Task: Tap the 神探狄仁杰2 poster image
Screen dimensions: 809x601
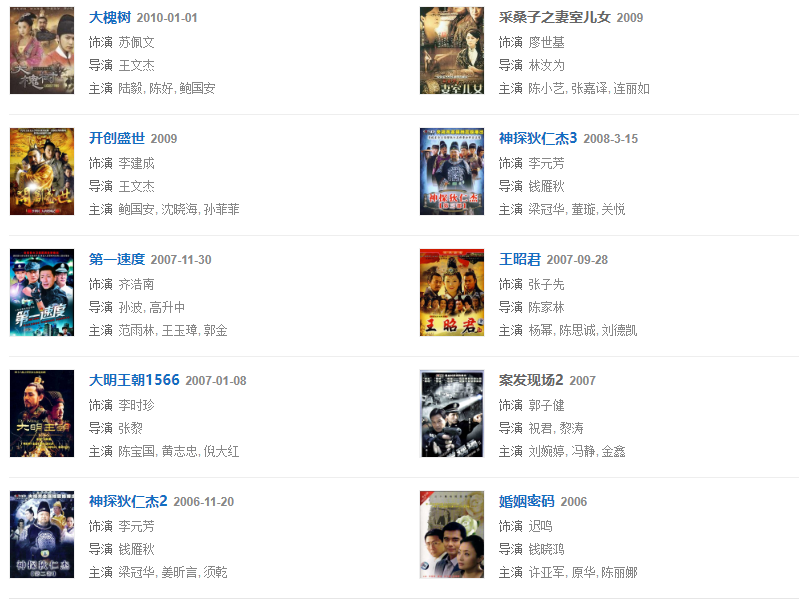Action: point(42,535)
